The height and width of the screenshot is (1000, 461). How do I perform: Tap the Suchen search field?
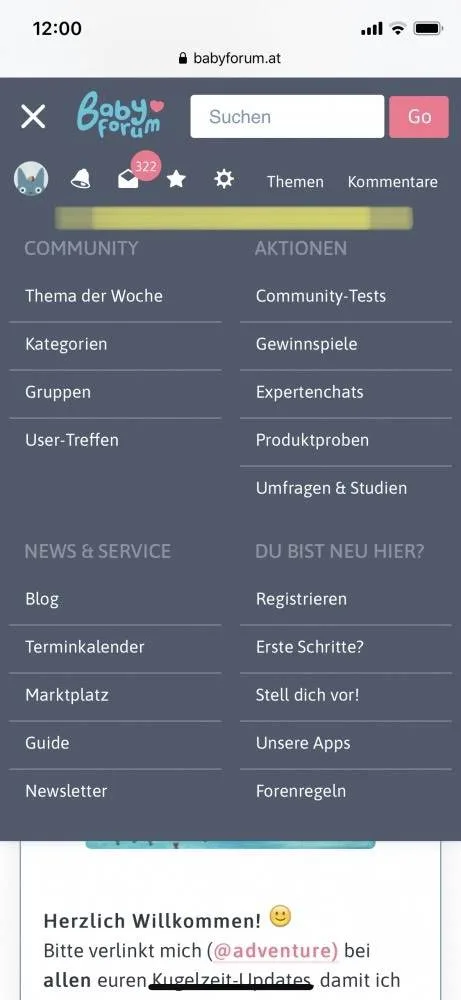pyautogui.click(x=287, y=117)
